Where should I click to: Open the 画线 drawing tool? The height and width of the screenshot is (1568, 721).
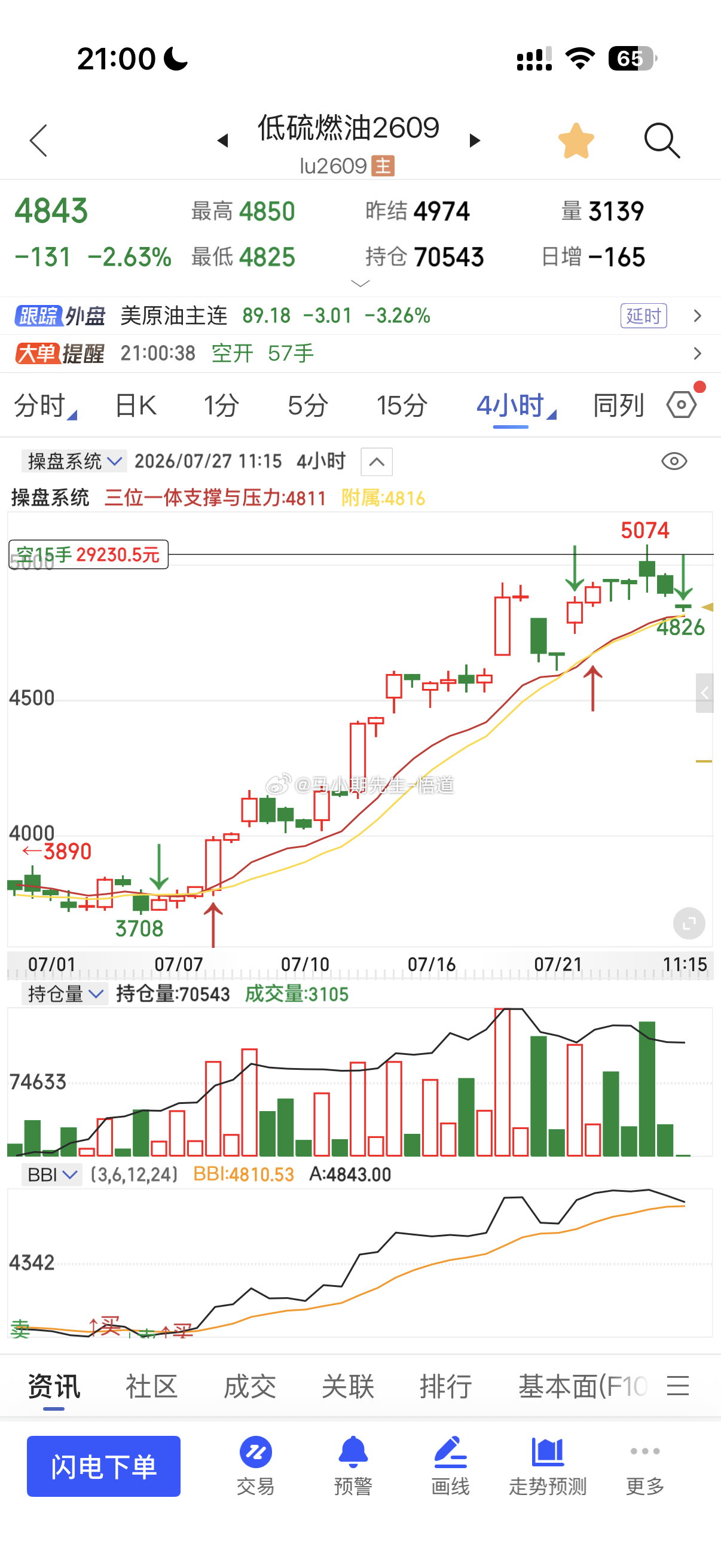[450, 1466]
